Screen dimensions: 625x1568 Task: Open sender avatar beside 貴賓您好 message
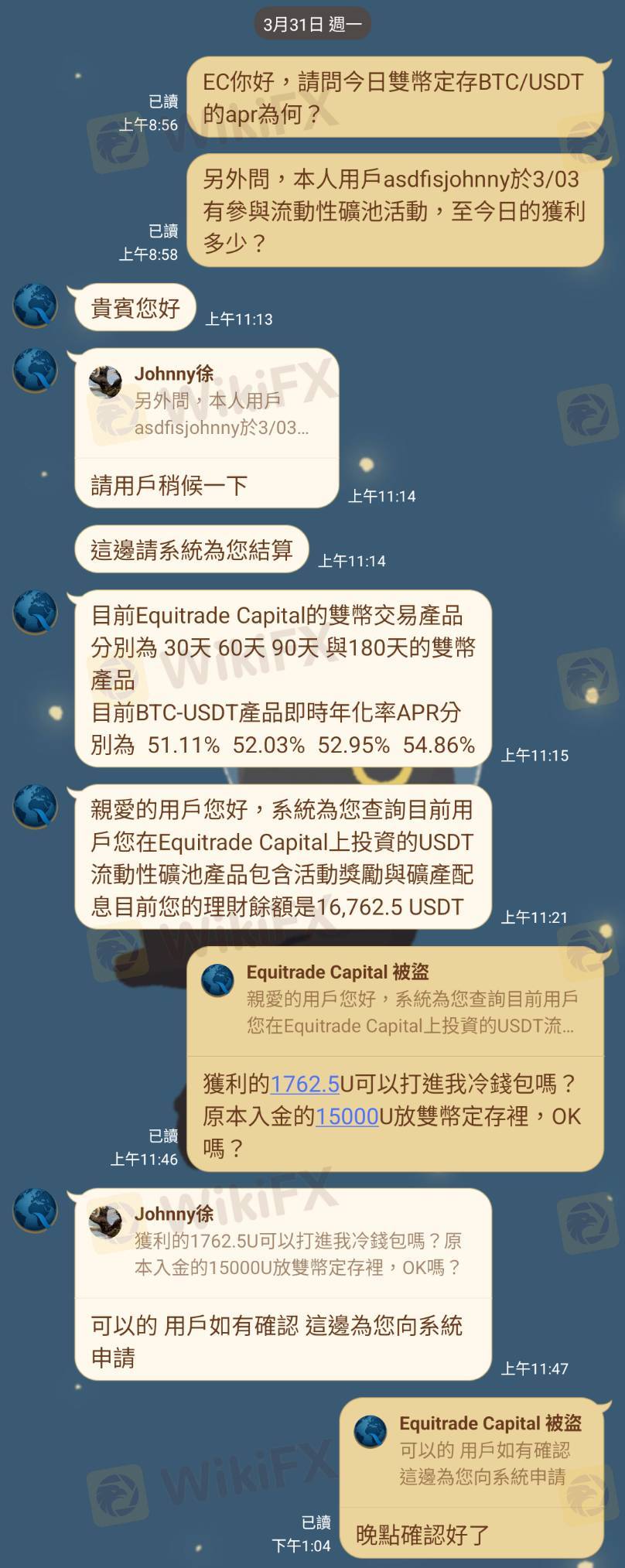click(35, 305)
